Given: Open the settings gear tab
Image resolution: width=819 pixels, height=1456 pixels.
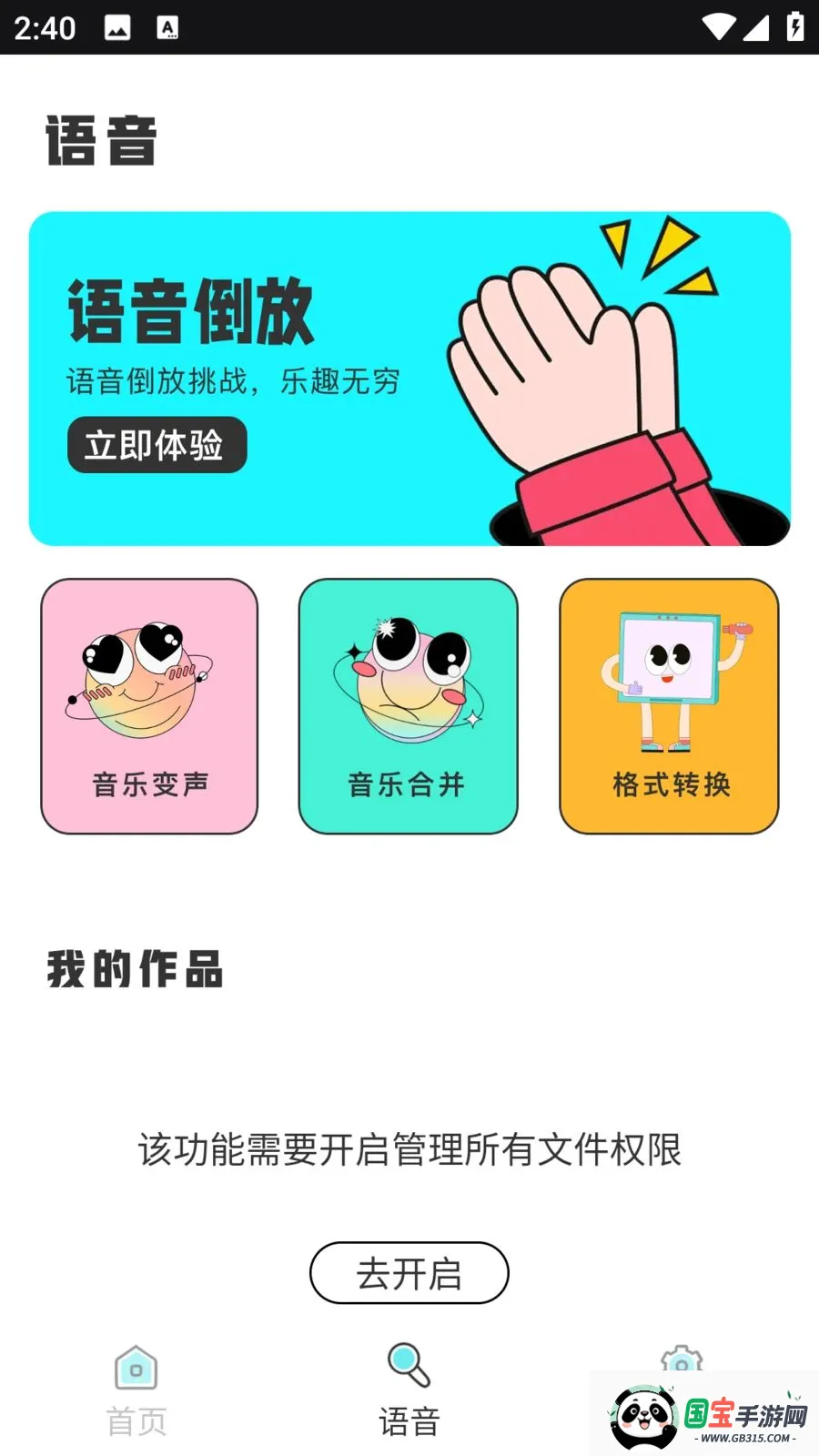Looking at the screenshot, I should point(682,1359).
